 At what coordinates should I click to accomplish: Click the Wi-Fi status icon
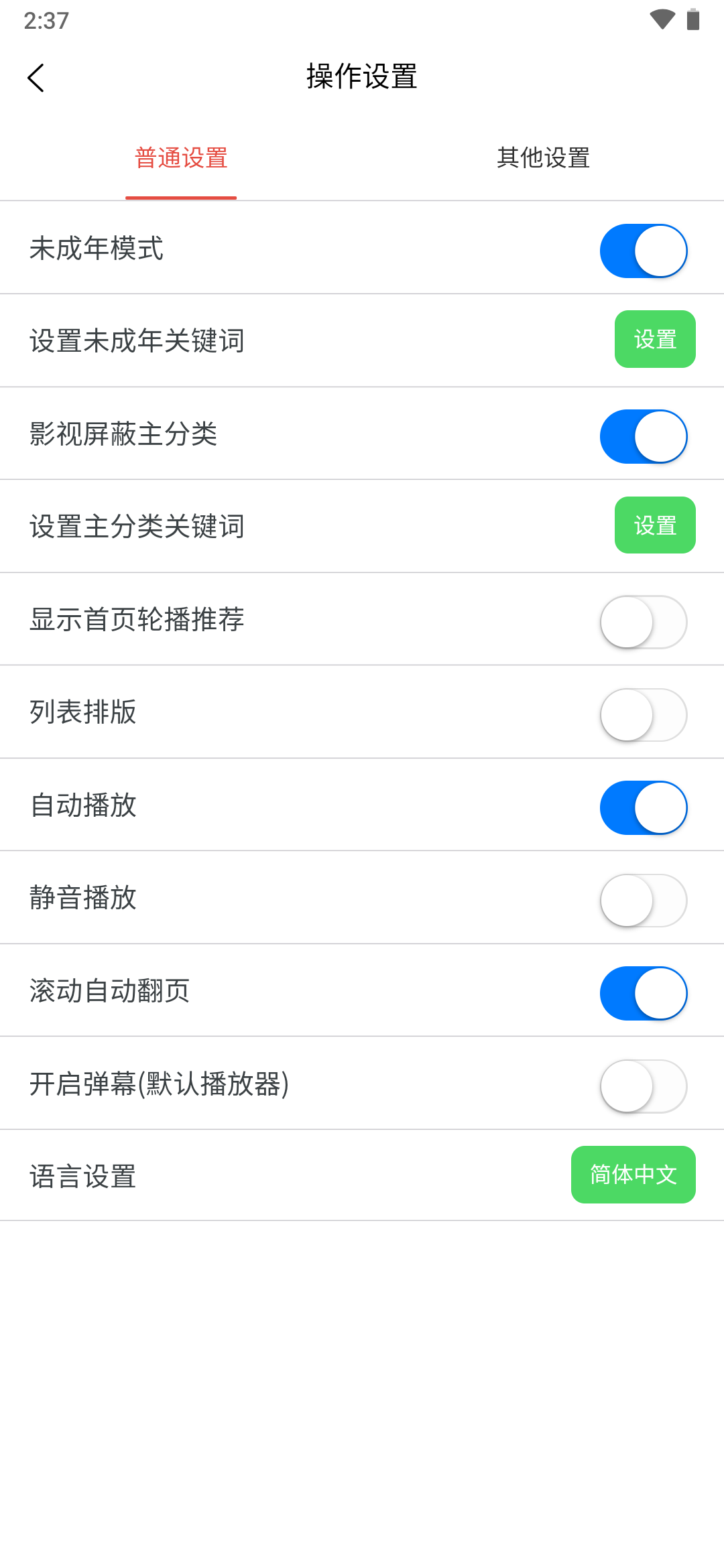tap(661, 20)
